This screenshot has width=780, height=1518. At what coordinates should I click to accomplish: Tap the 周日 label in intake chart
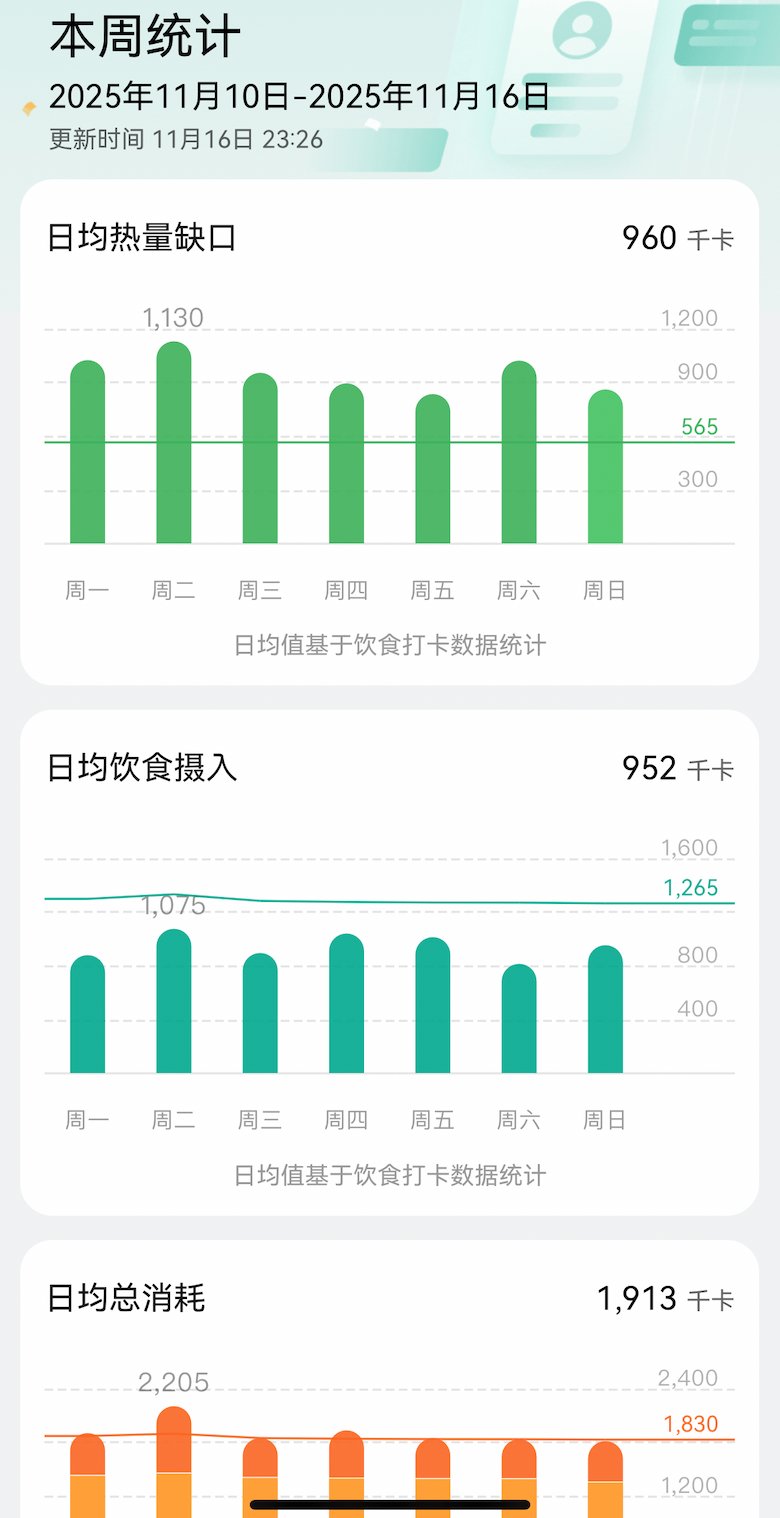(603, 1119)
